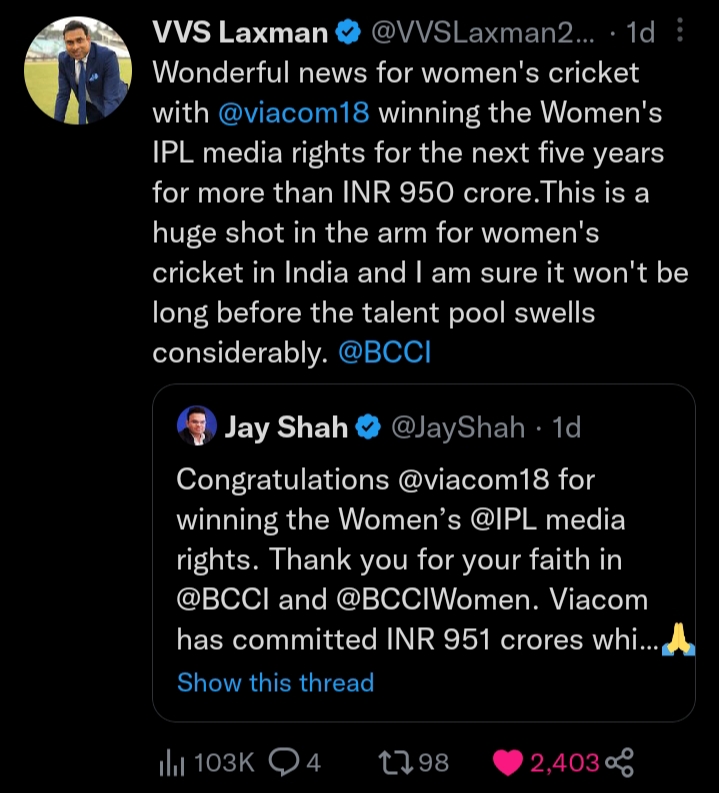Unlike the tweet with the heart icon
719x793 pixels.
(508, 763)
